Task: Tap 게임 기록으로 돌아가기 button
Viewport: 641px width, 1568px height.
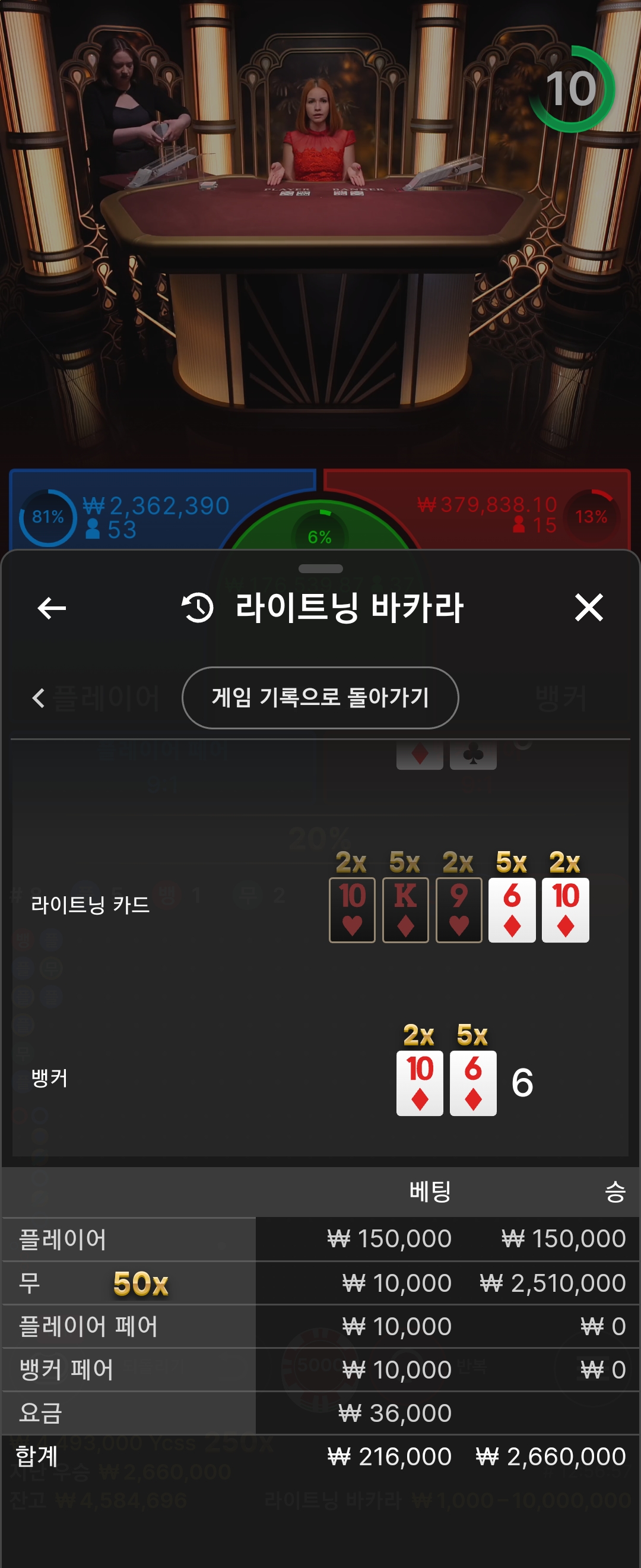Action: pyautogui.click(x=320, y=697)
